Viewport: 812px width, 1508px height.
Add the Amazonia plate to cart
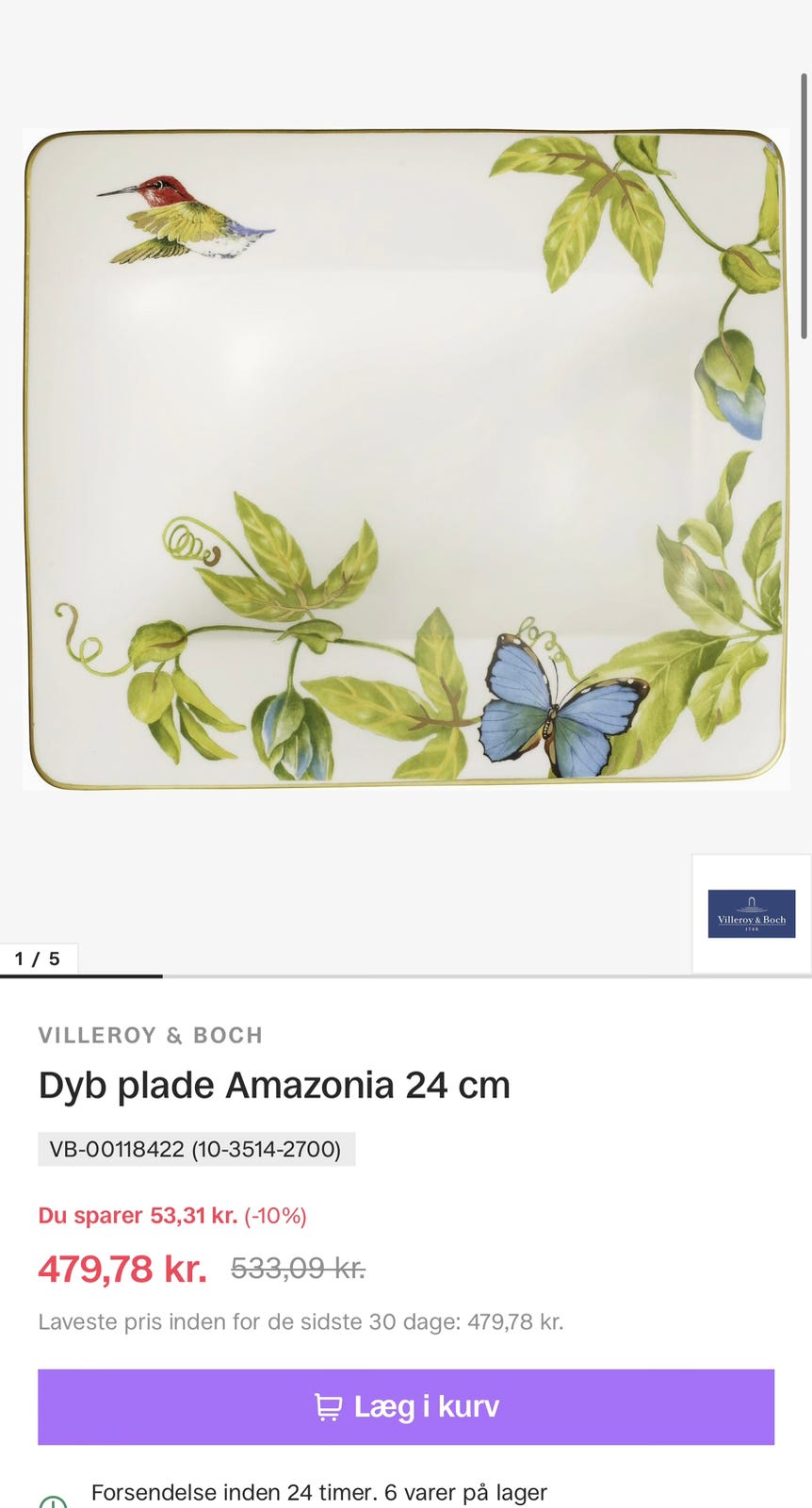pyautogui.click(x=406, y=1406)
